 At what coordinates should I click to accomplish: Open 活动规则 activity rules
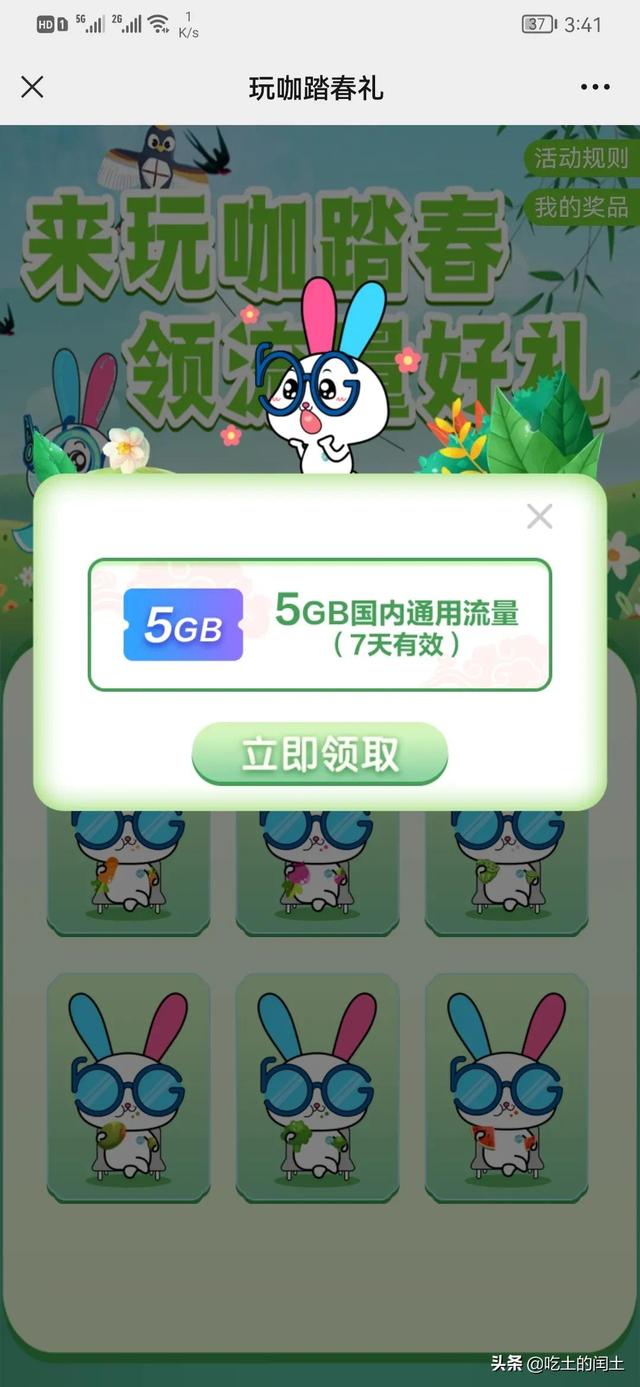580,158
